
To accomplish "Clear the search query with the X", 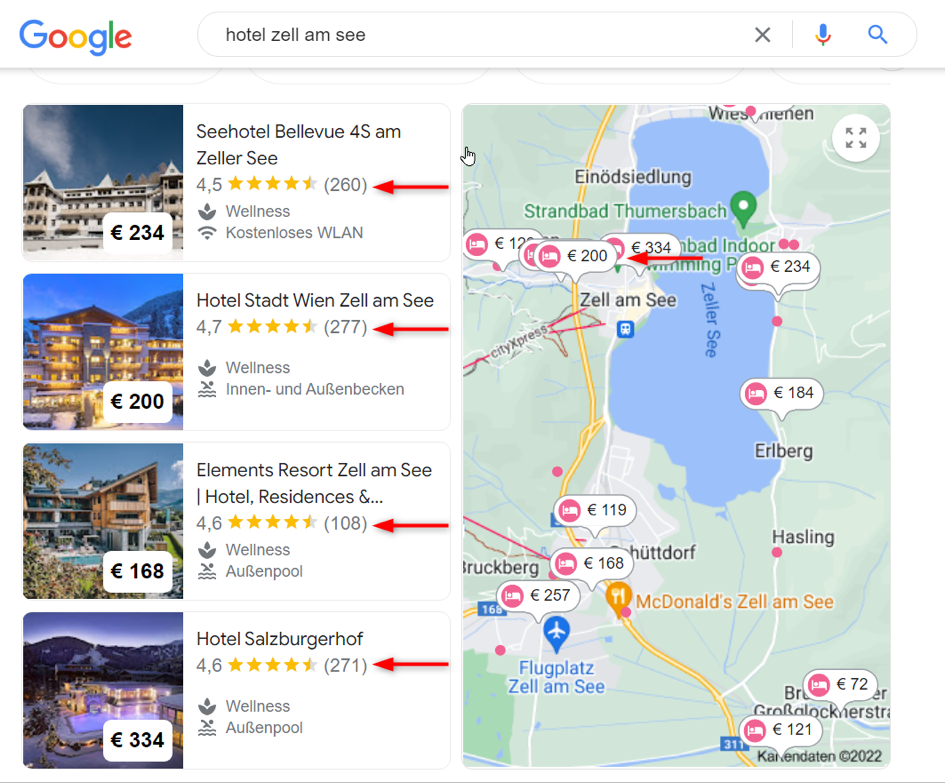I will click(x=762, y=35).
